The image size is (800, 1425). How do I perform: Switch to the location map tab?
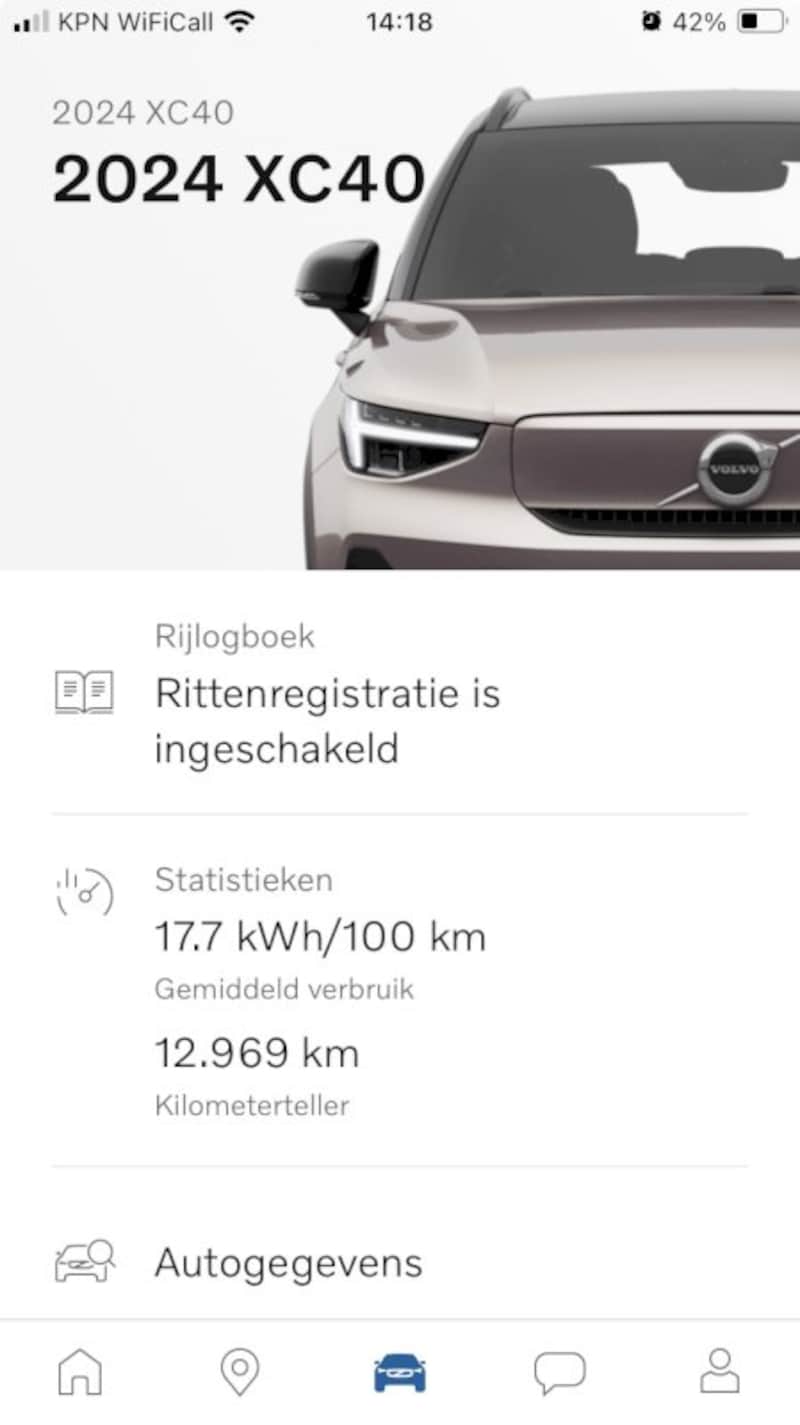point(240,1371)
